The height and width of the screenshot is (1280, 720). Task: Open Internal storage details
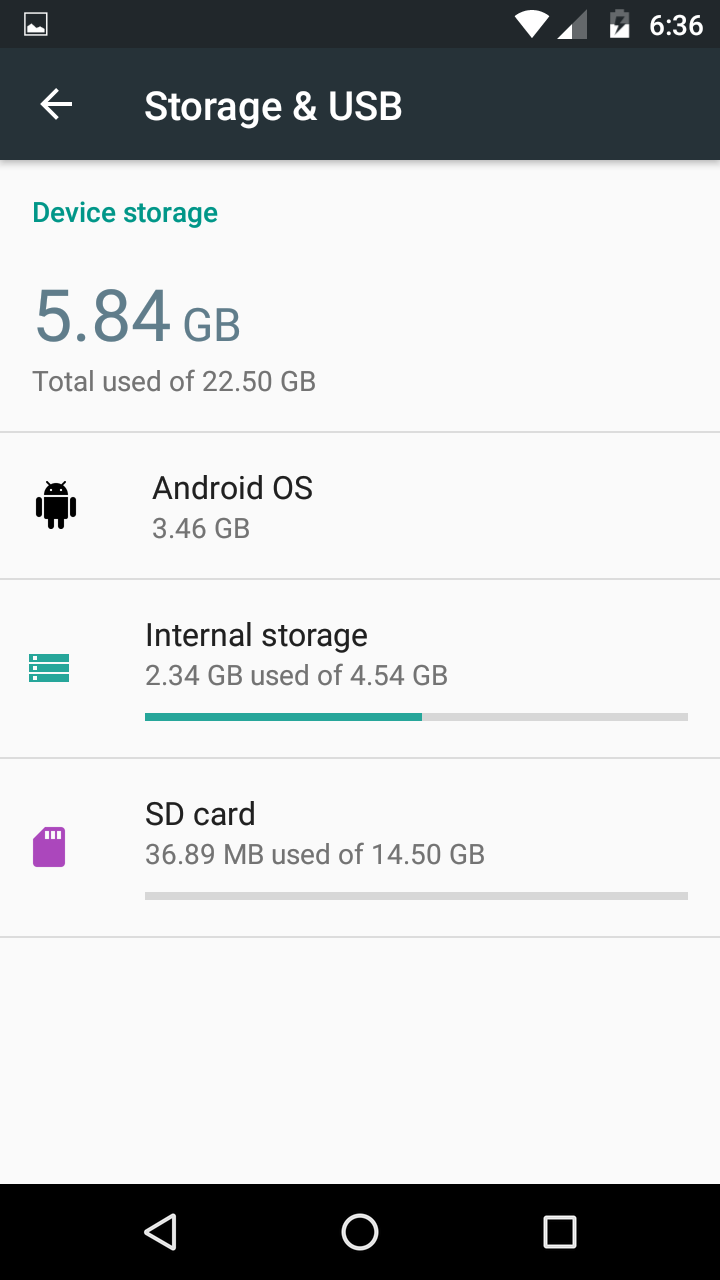(x=360, y=669)
